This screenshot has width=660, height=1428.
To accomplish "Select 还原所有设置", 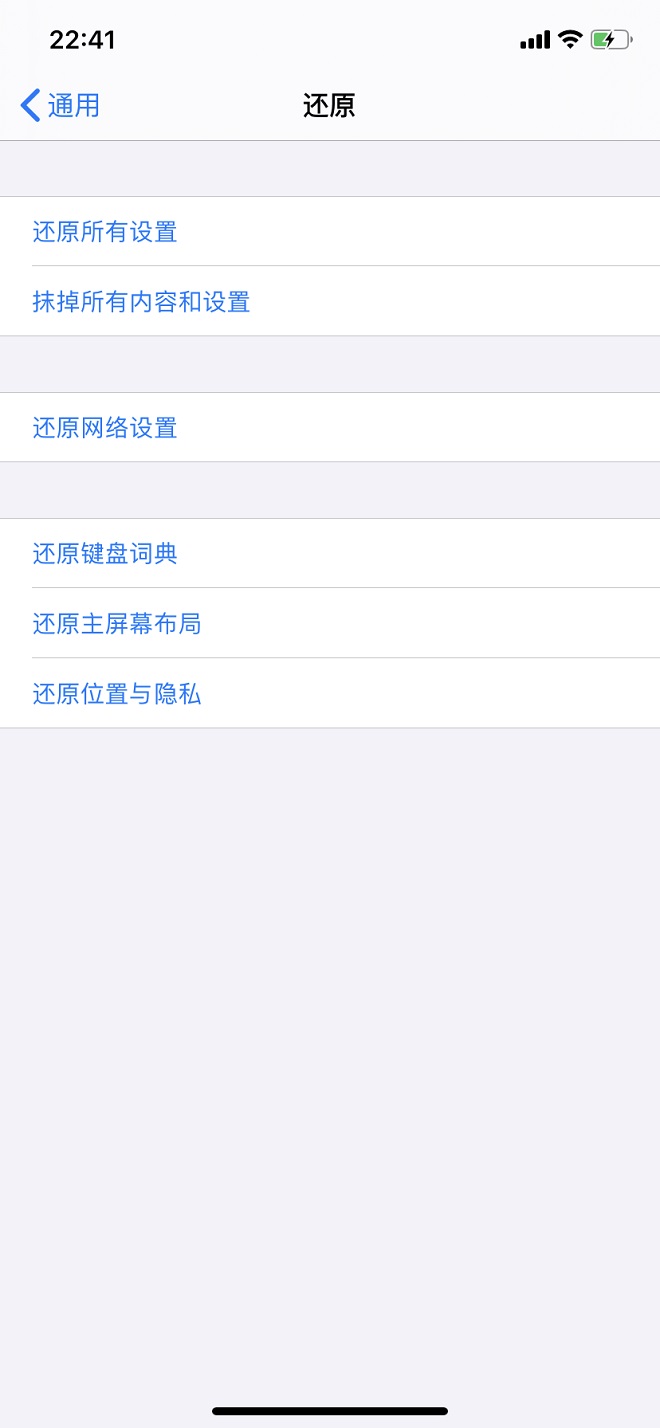I will coord(330,231).
